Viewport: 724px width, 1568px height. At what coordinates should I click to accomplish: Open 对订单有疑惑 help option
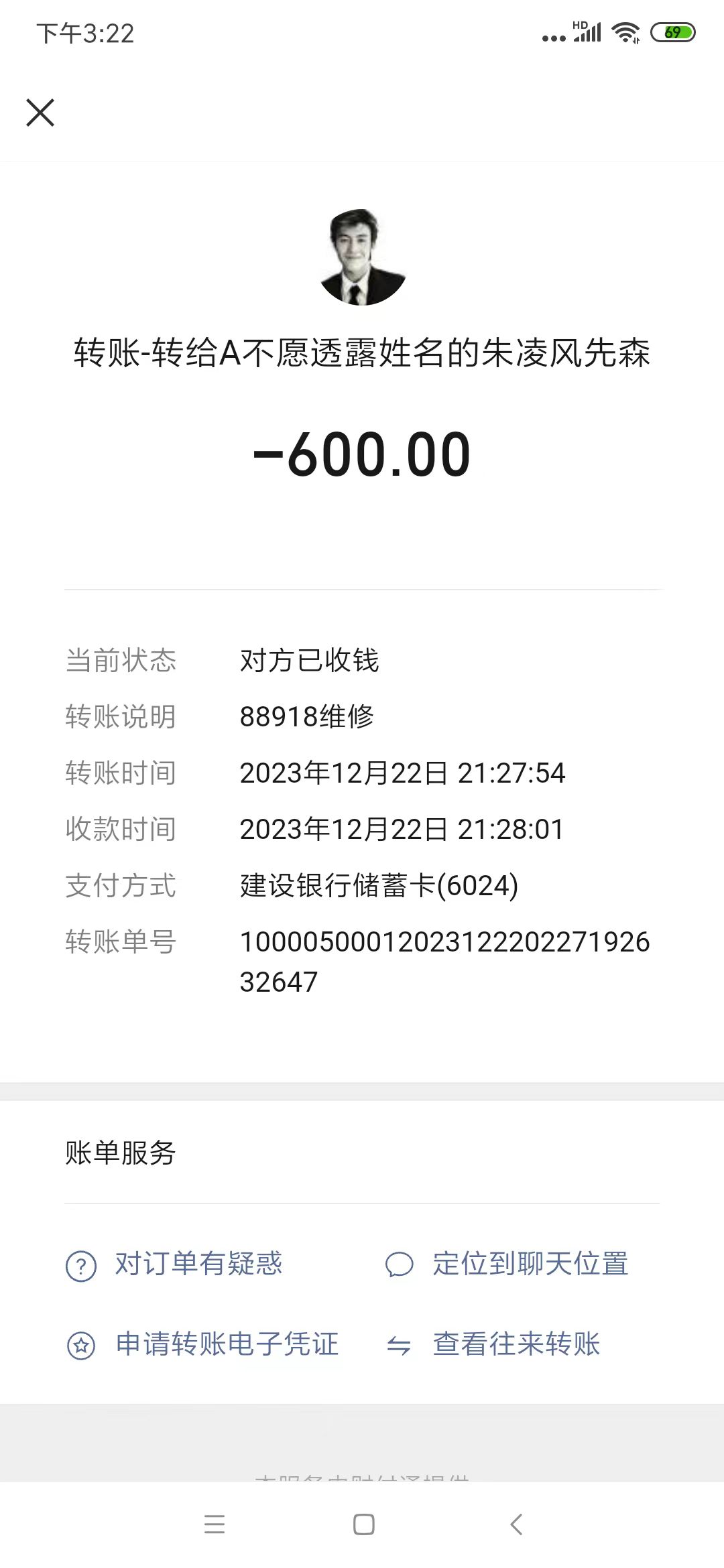point(198,1264)
